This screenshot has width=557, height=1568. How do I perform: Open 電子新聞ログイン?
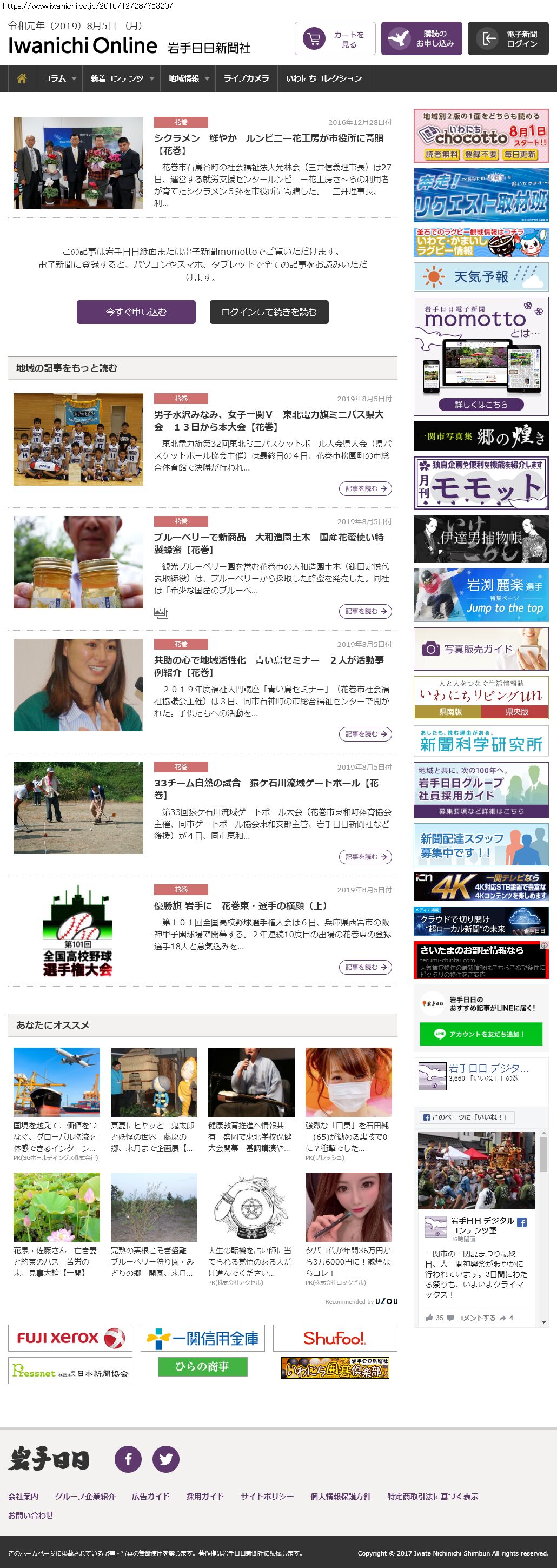pyautogui.click(x=512, y=39)
